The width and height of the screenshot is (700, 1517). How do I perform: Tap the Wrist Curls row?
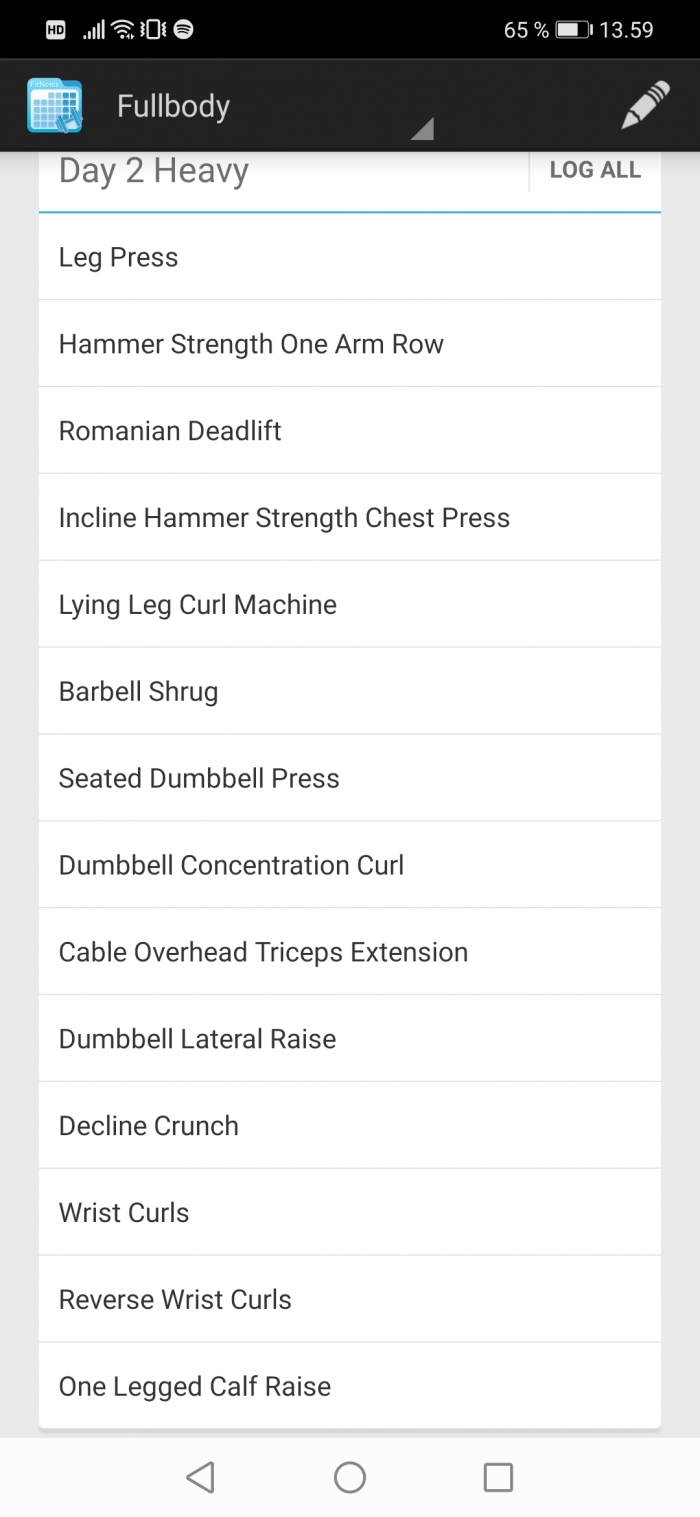point(349,1213)
